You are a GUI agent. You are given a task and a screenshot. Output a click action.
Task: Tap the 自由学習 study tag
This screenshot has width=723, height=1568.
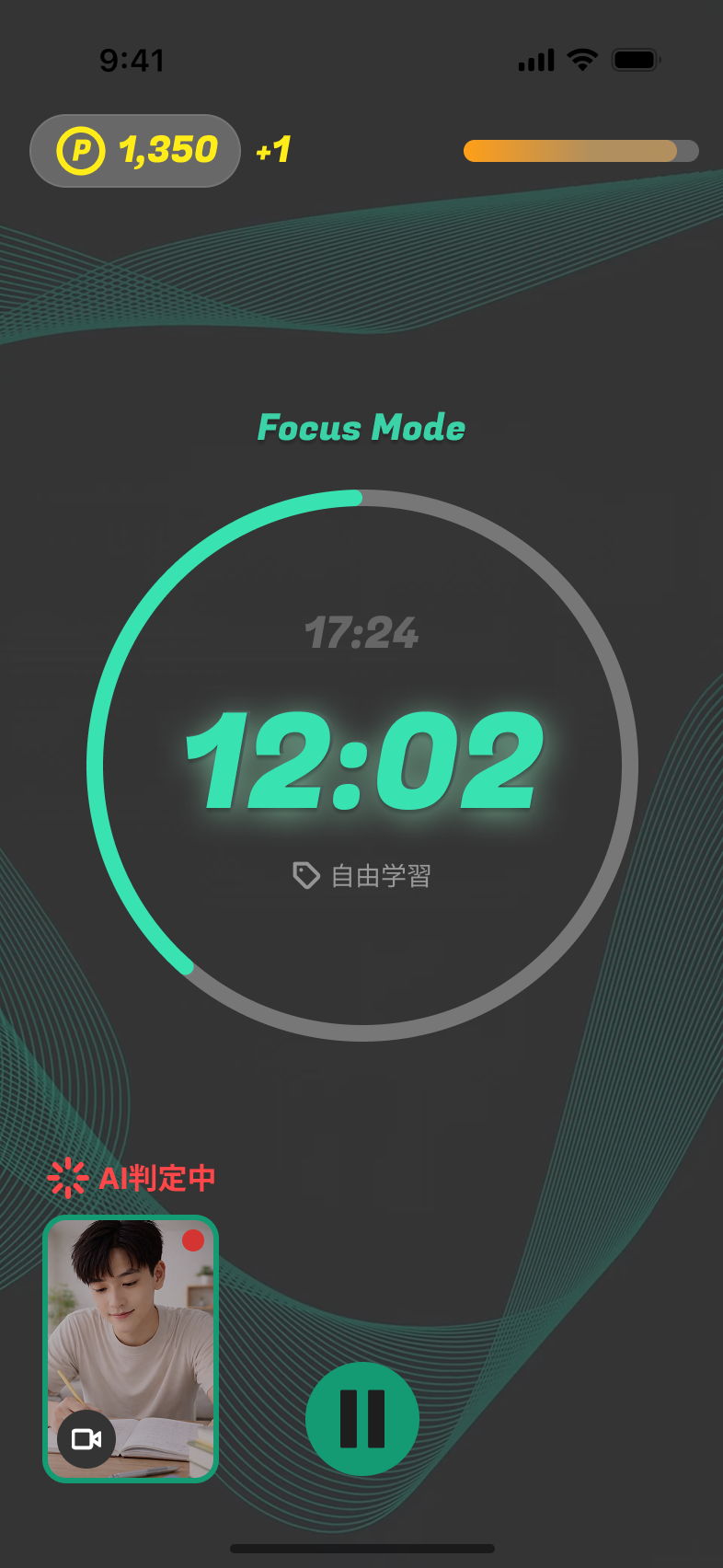pos(362,876)
